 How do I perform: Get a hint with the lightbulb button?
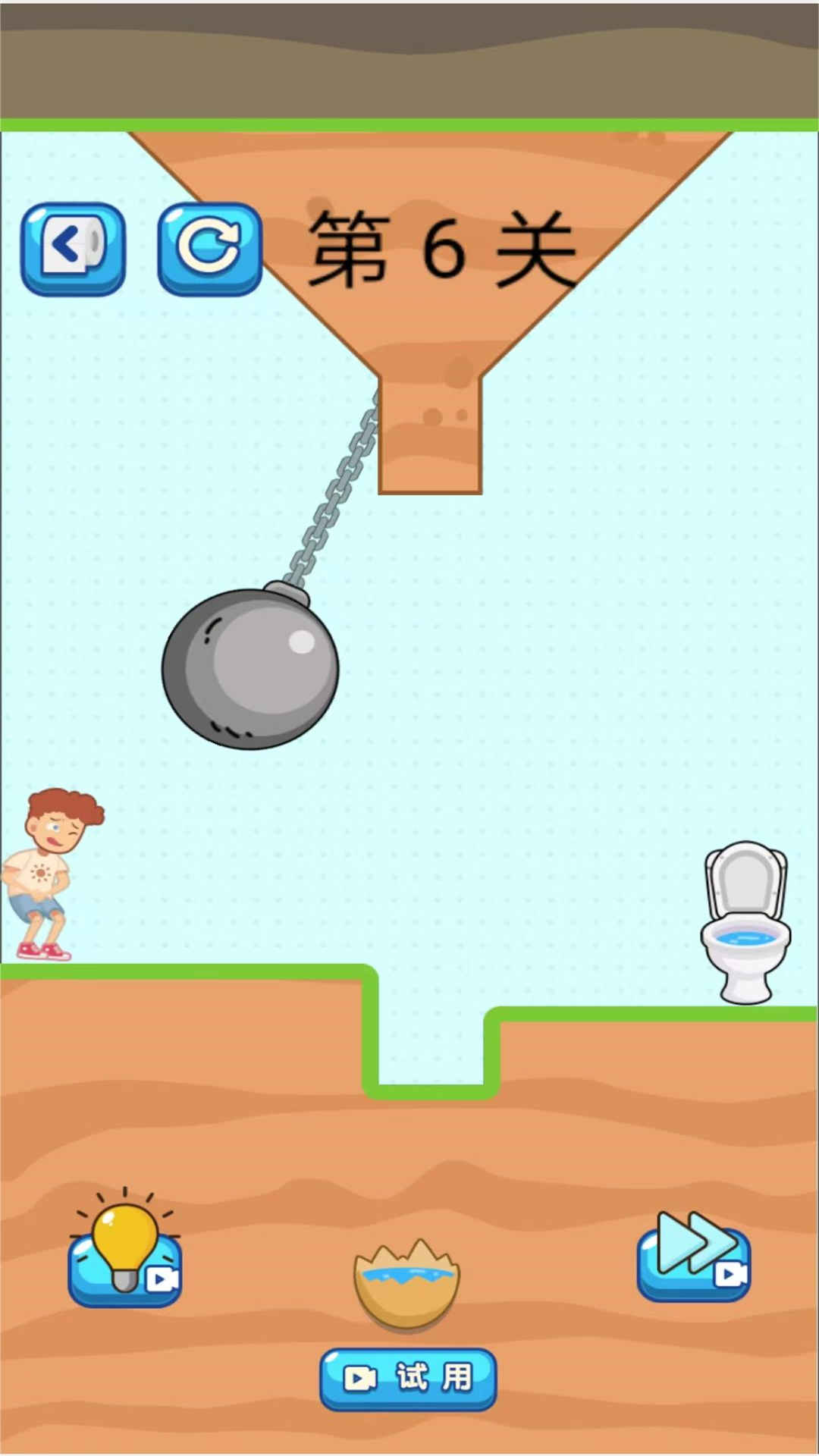125,1251
